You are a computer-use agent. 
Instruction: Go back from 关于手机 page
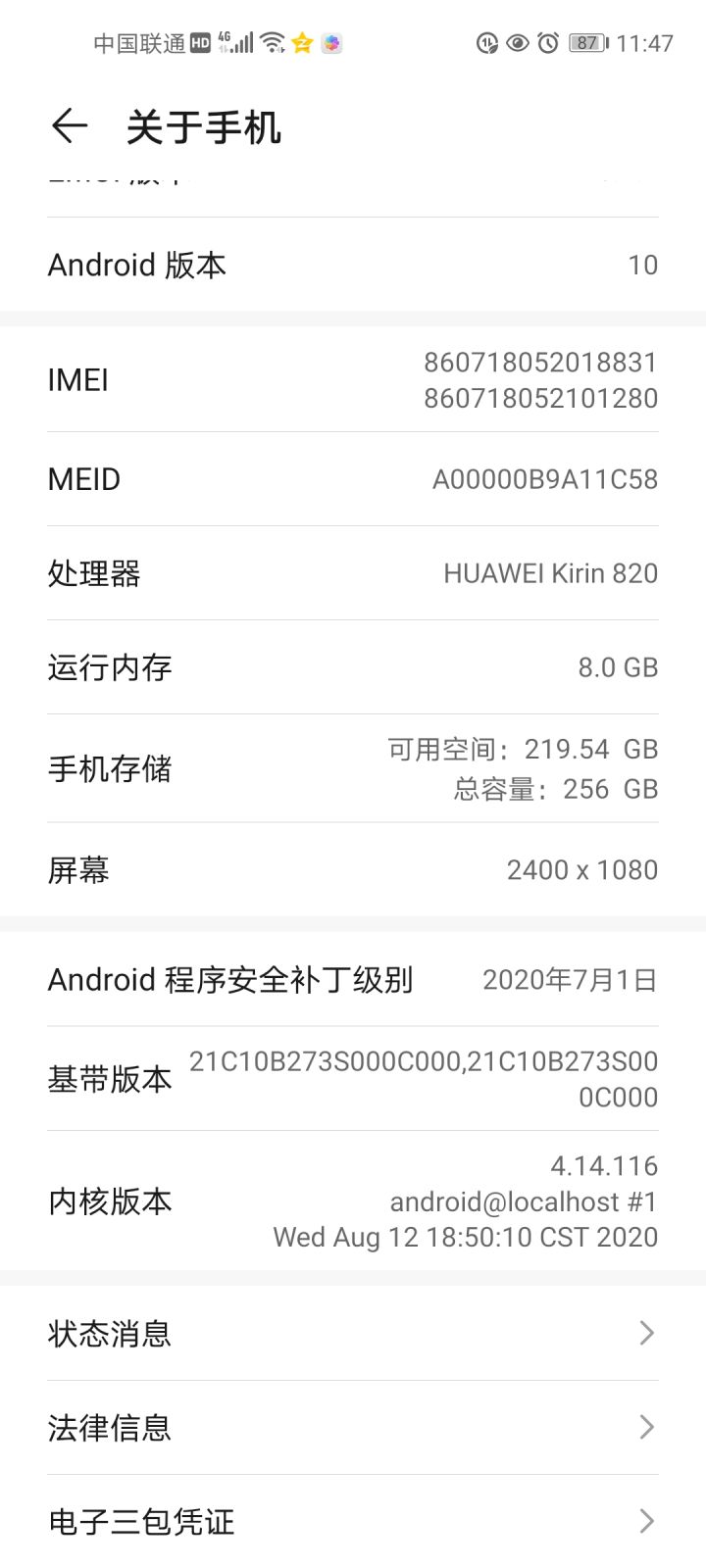70,125
